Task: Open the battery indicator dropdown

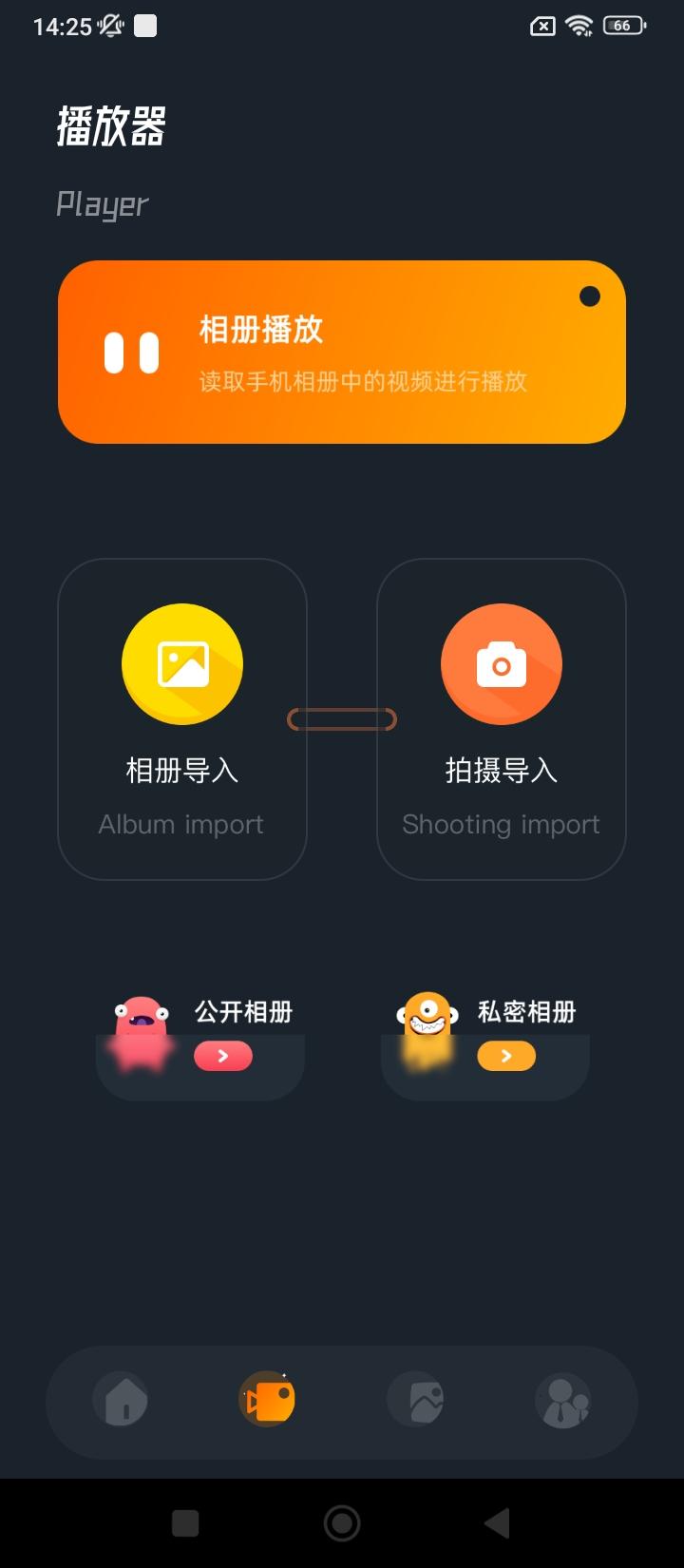Action: click(621, 25)
